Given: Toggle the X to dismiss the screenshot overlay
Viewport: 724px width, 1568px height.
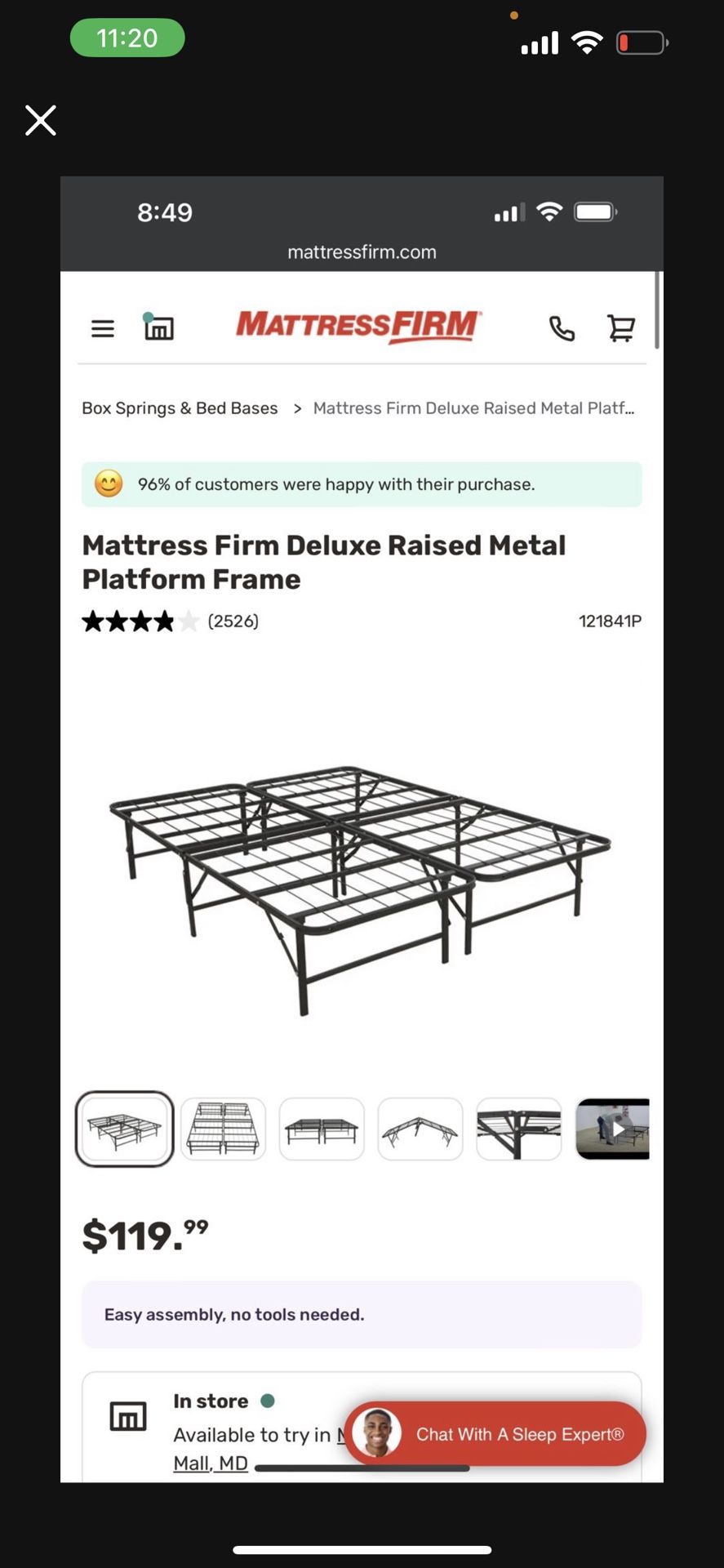Looking at the screenshot, I should pyautogui.click(x=39, y=120).
